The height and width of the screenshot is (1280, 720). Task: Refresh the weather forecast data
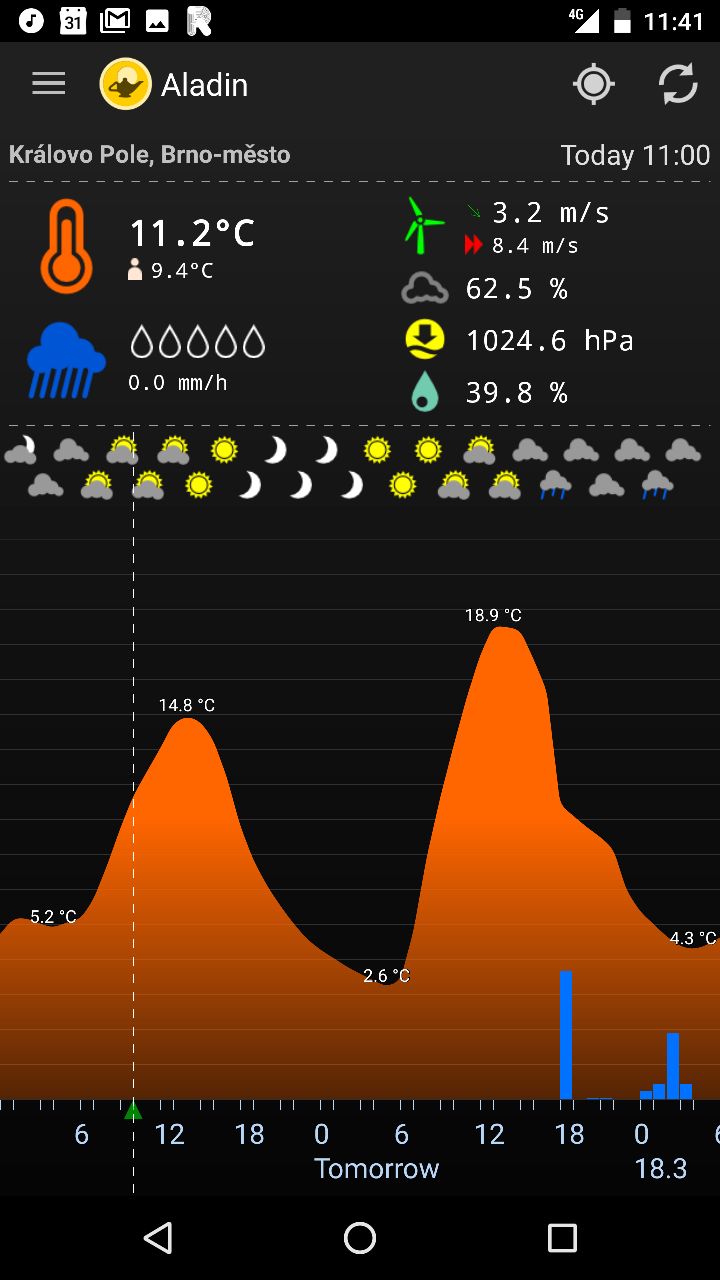click(678, 84)
